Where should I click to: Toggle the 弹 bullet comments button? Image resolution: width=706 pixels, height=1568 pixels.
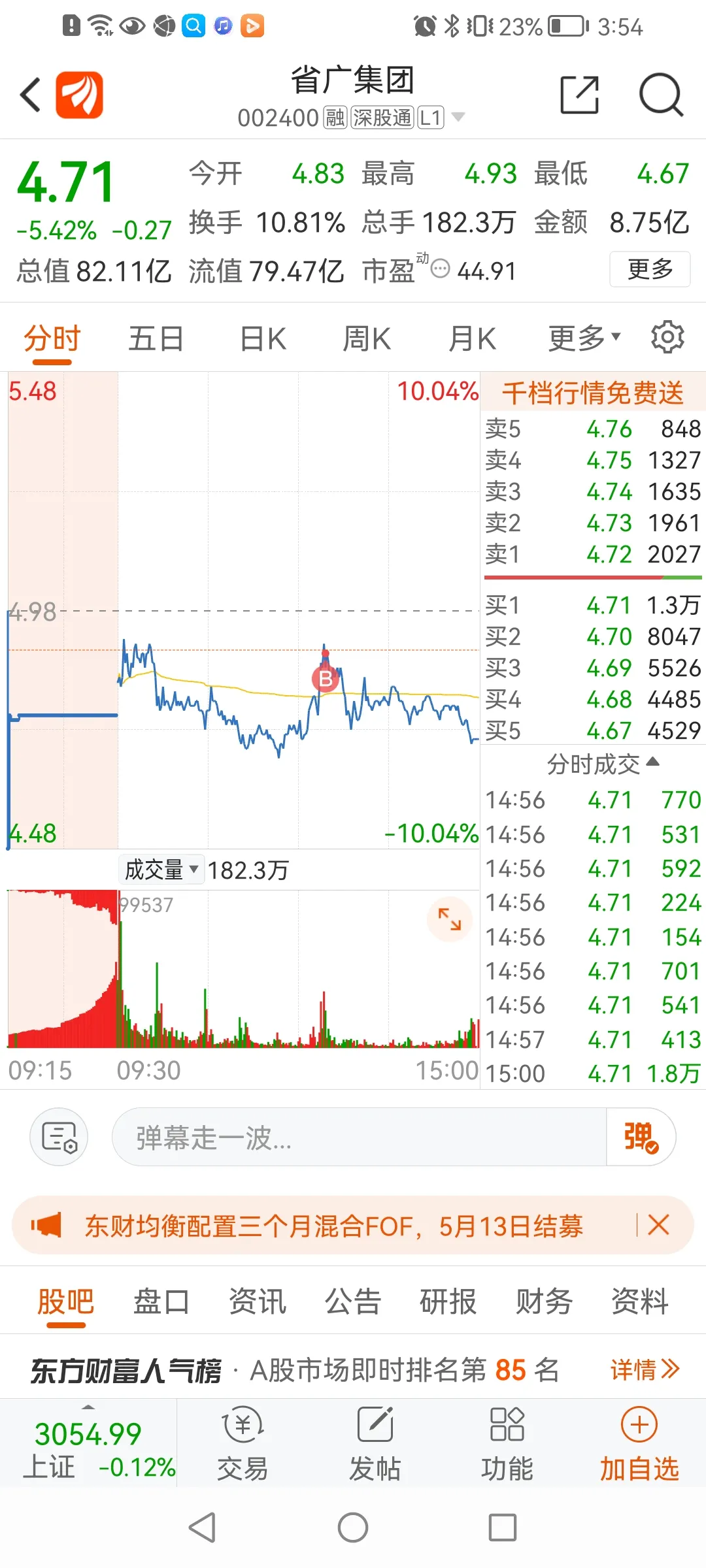tap(641, 1137)
